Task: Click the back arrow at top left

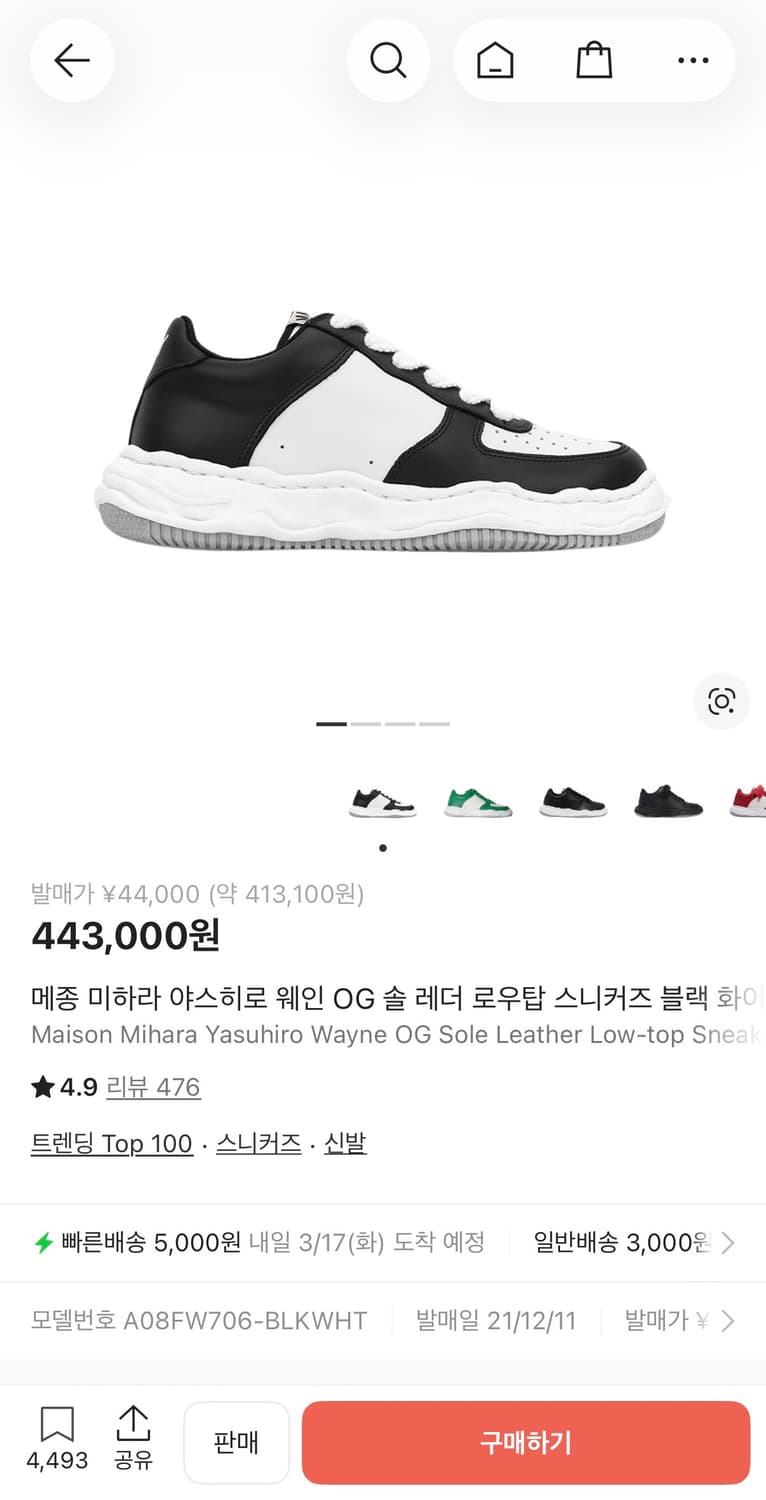Action: click(x=72, y=60)
